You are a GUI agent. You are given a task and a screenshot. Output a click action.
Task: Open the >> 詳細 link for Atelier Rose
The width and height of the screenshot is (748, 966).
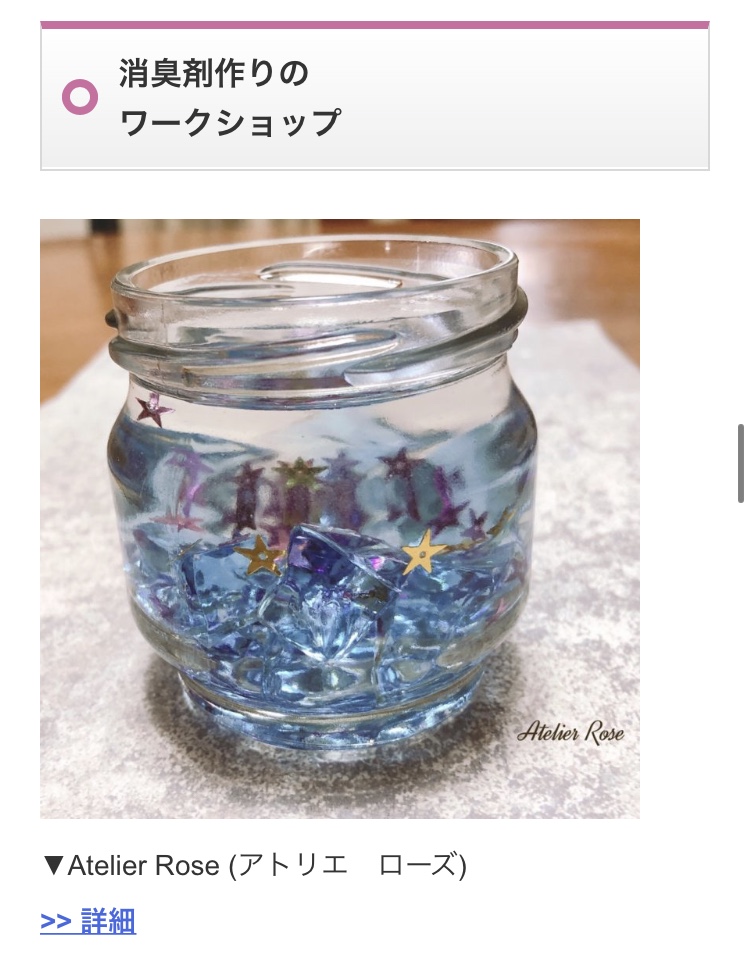pos(88,921)
